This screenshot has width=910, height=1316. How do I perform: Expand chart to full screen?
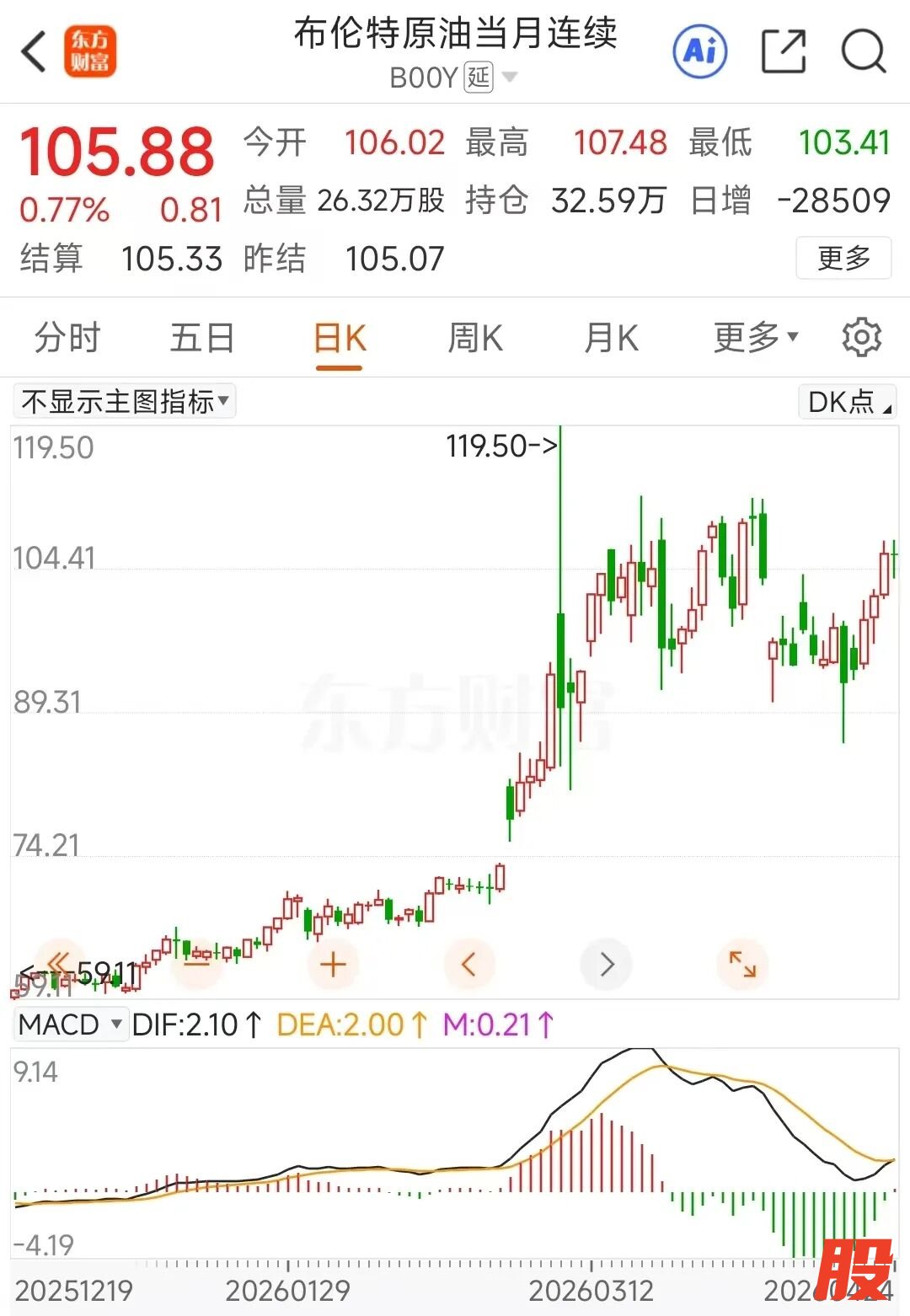742,964
